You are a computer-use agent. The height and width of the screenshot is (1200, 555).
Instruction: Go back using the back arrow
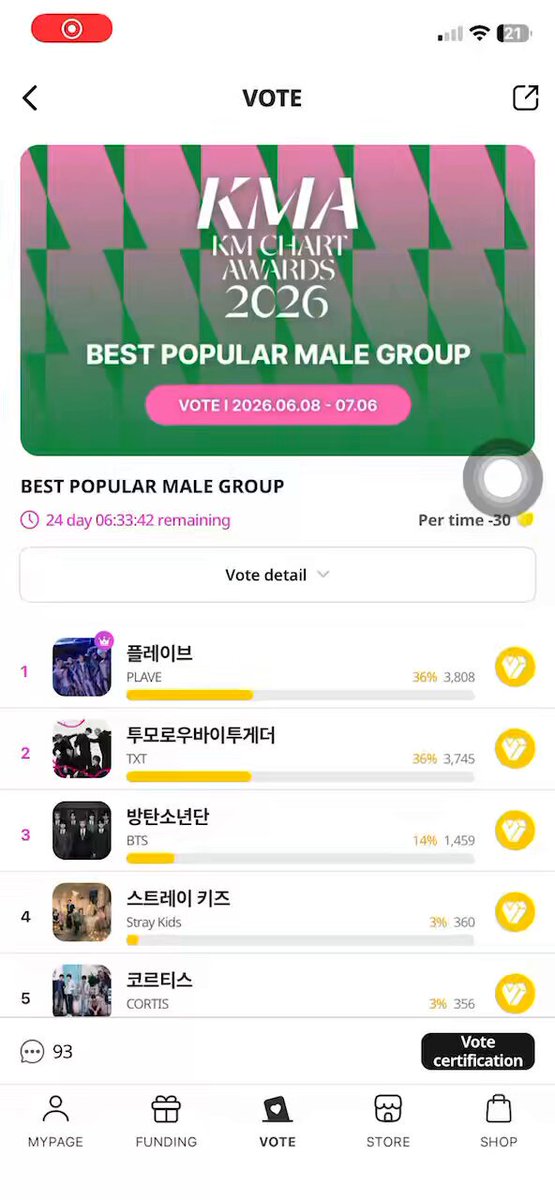coord(30,98)
